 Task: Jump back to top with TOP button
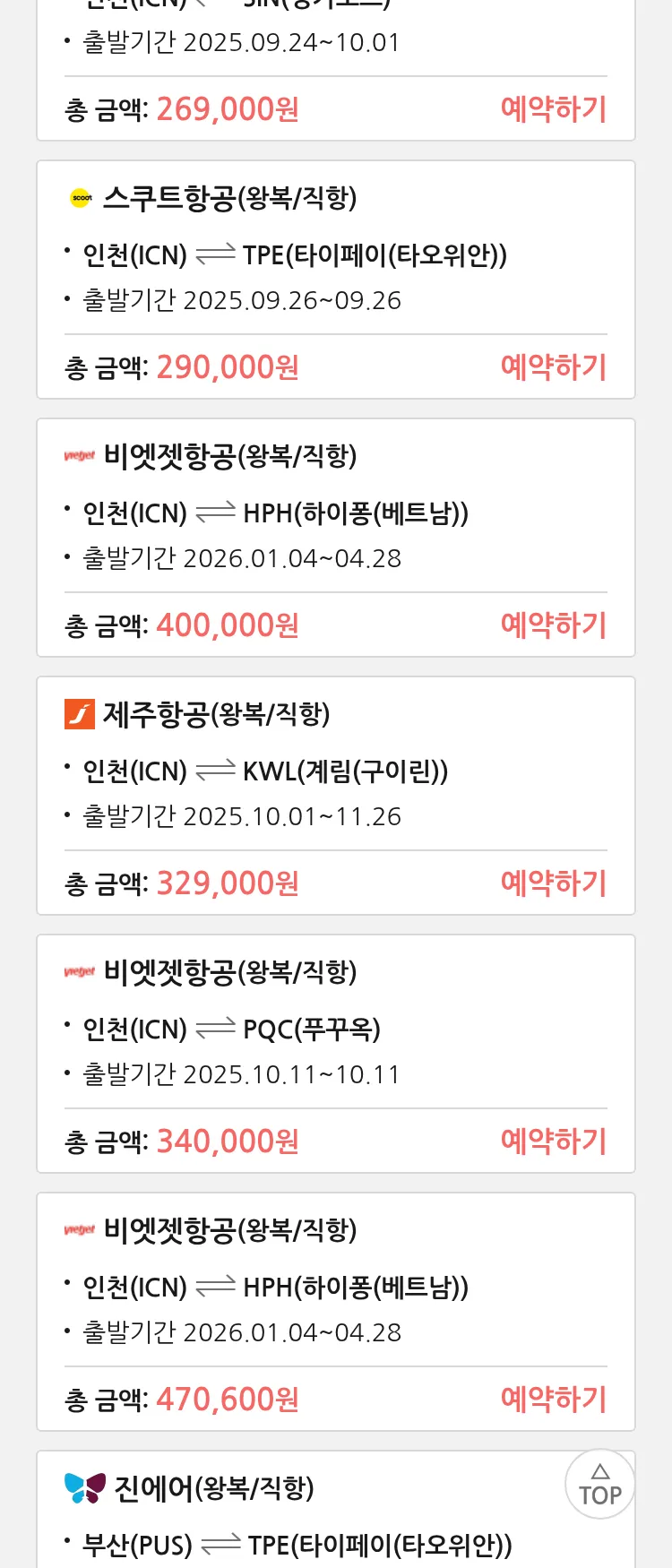coord(599,1484)
